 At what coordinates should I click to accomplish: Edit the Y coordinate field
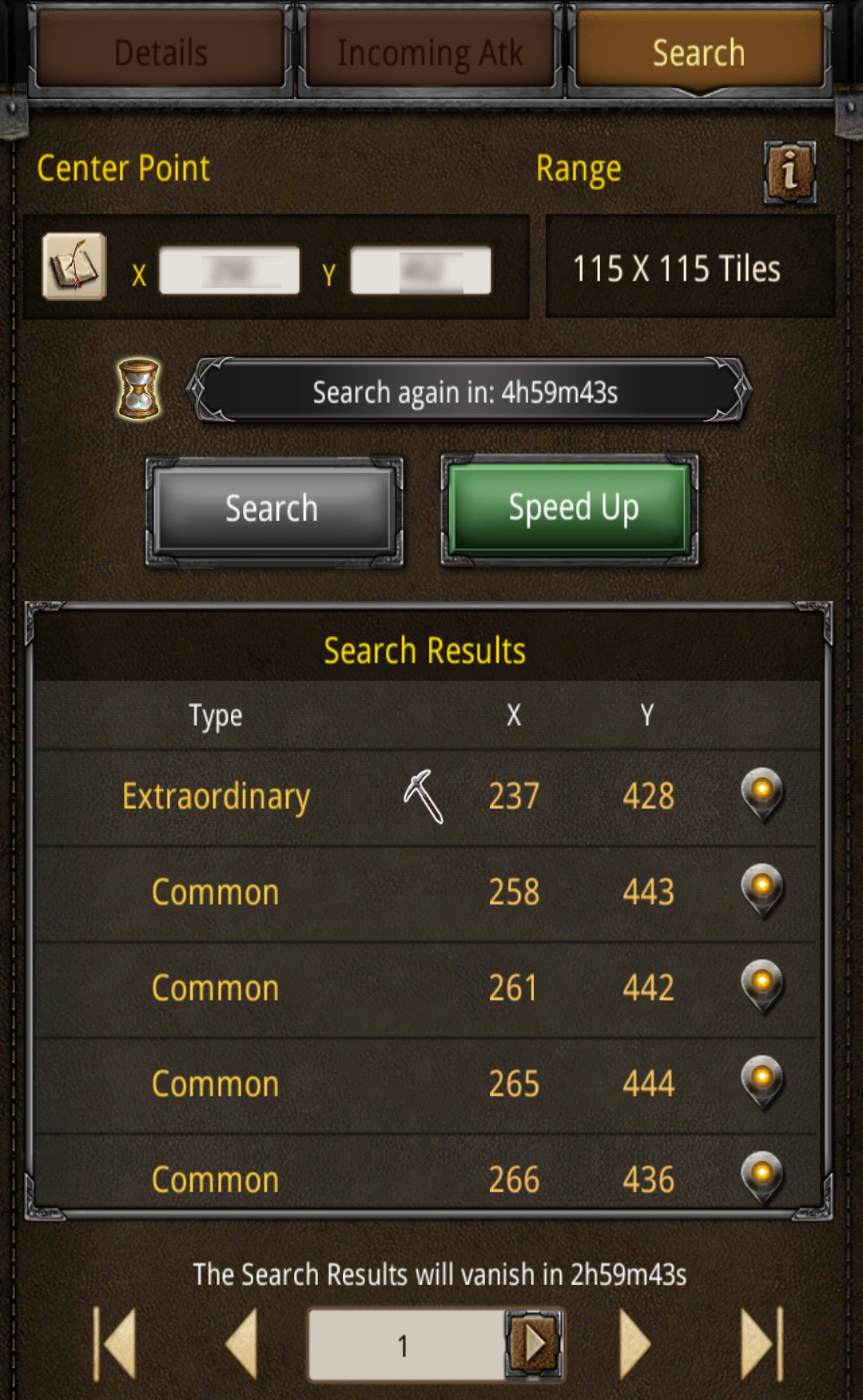click(x=420, y=270)
